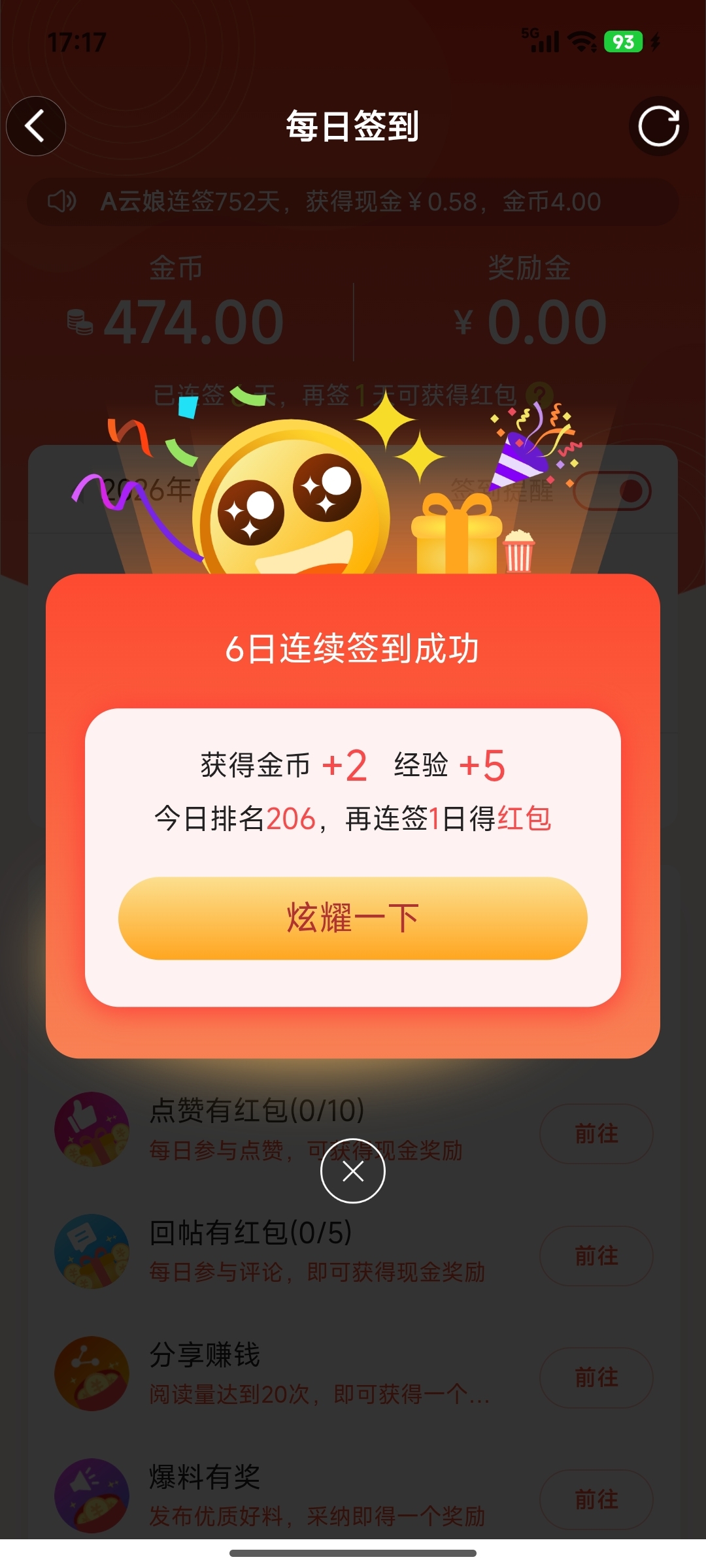Close the sign-in success popup

click(353, 1171)
